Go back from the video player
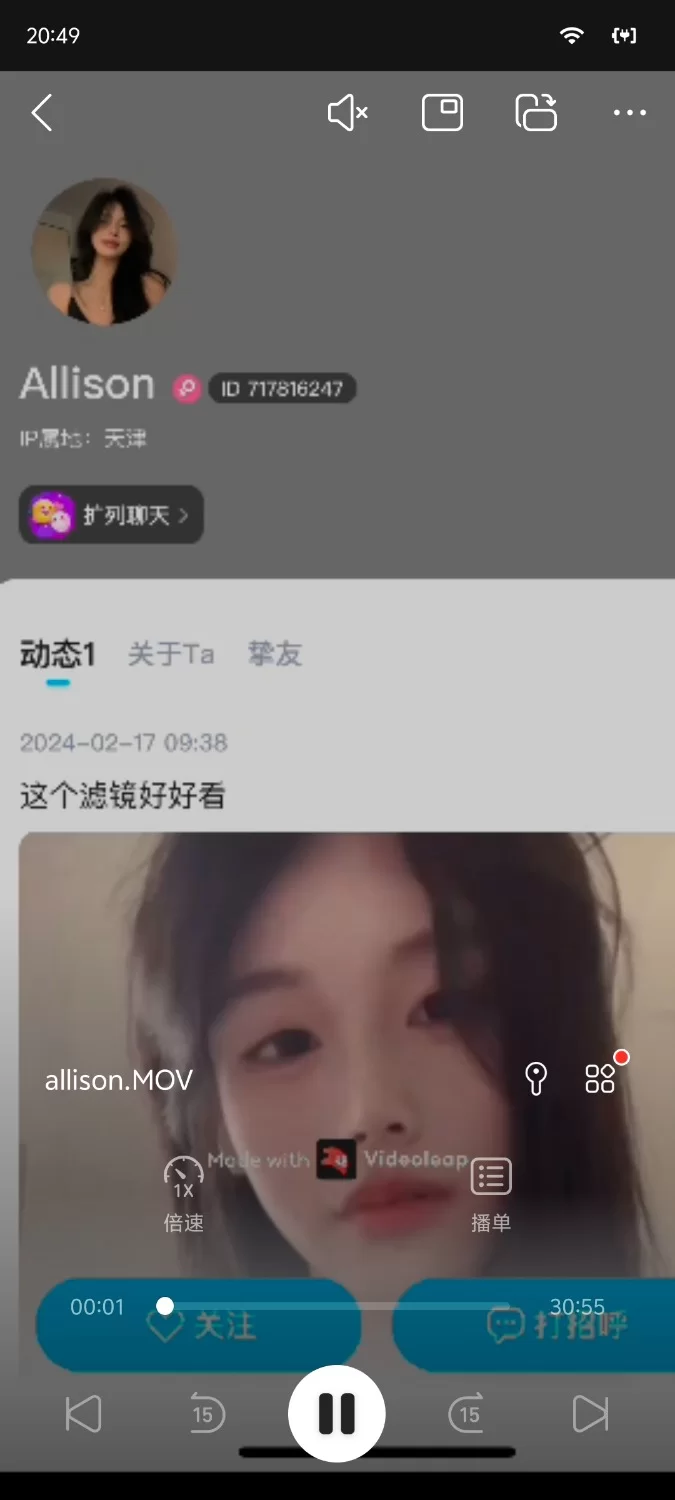This screenshot has width=675, height=1500. (41, 113)
